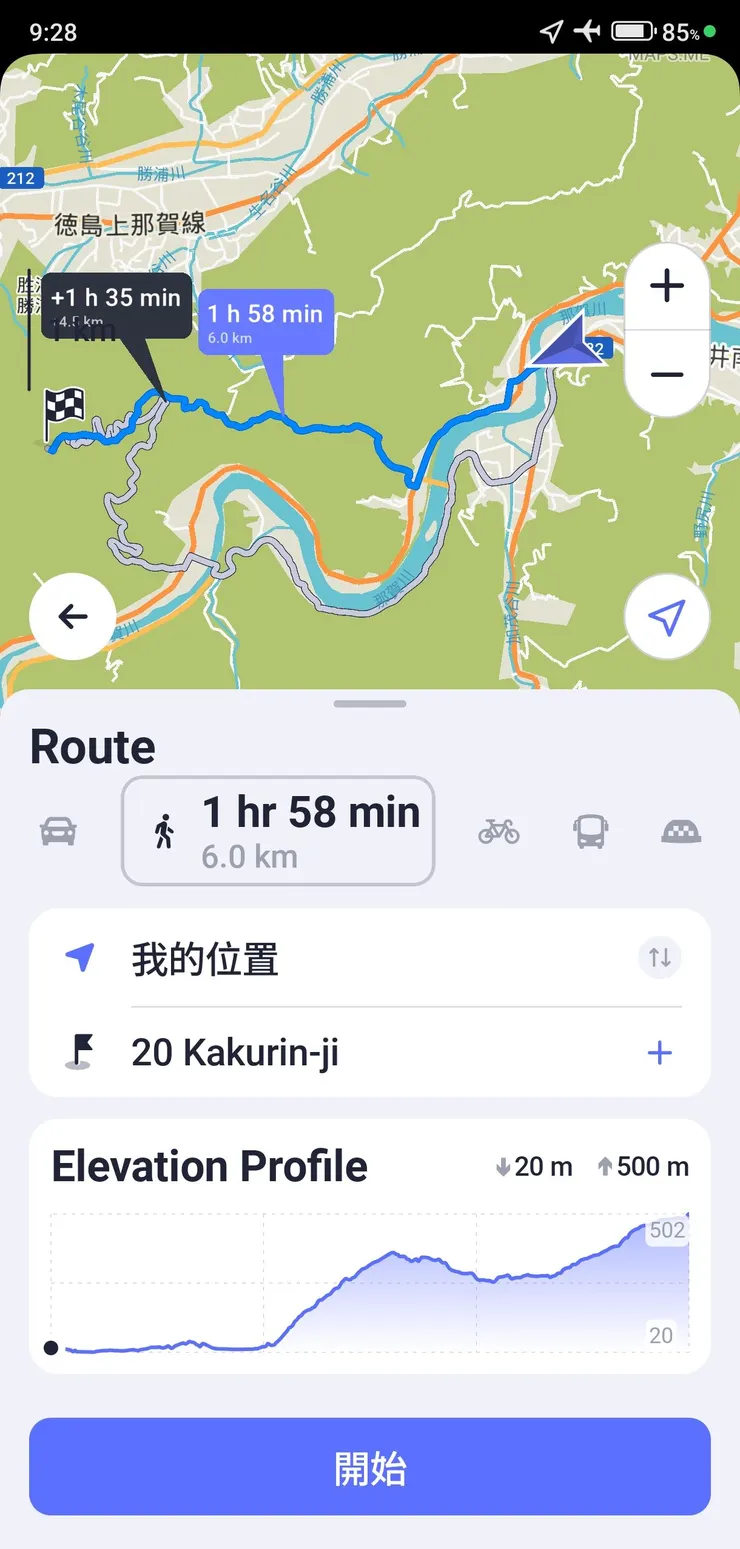Click the elevation chart start marker dot
740x1549 pixels.
tap(50, 1347)
